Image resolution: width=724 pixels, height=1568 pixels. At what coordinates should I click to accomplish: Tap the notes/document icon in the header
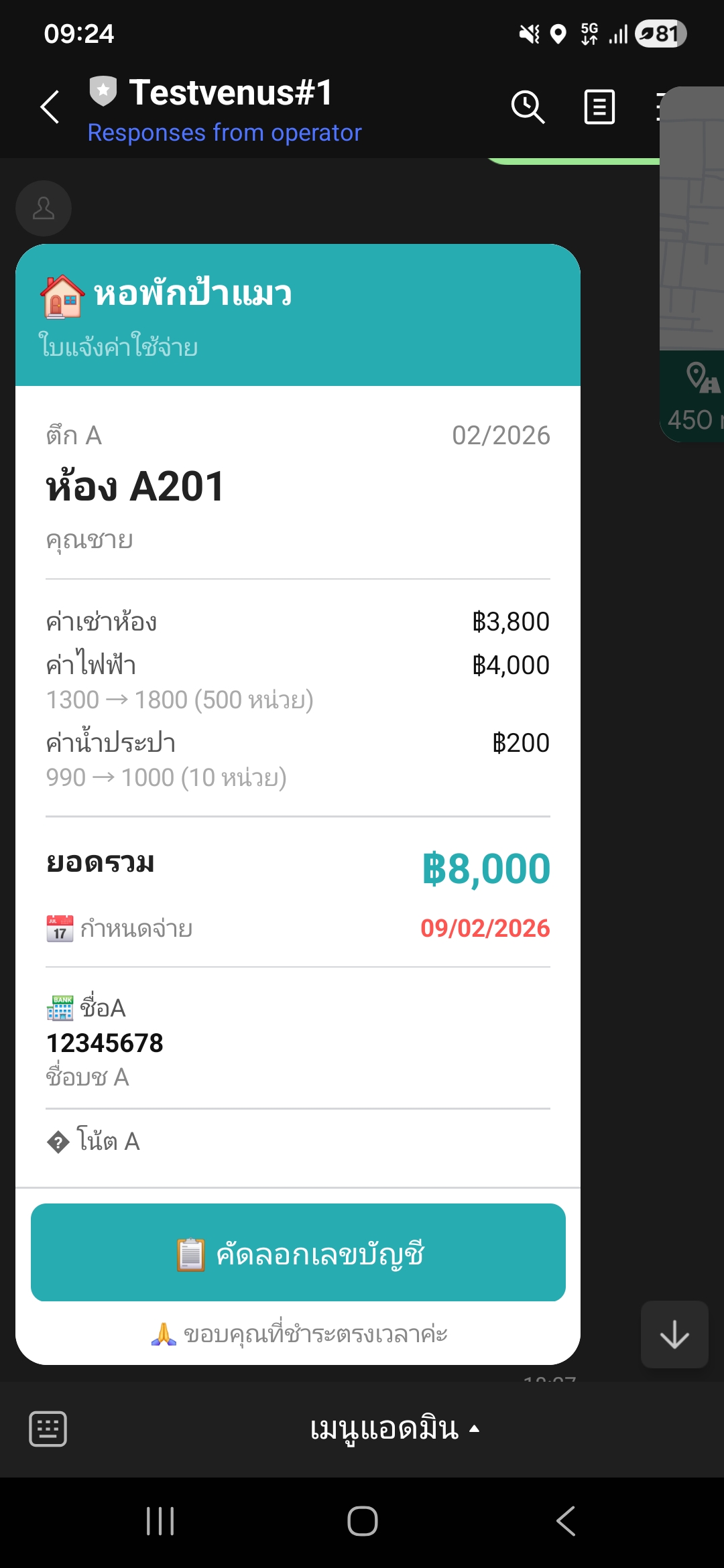[599, 107]
